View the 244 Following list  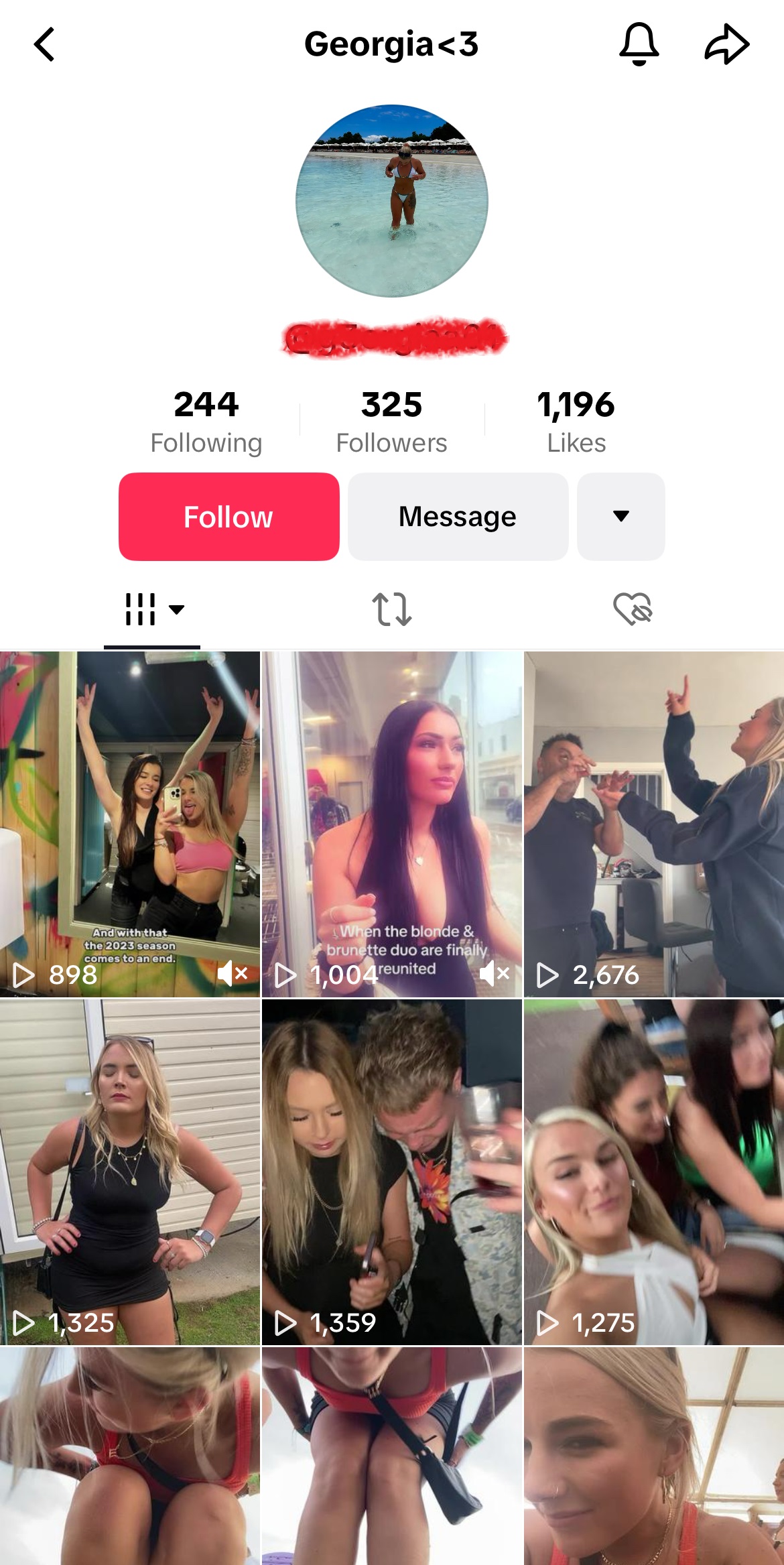[x=206, y=422]
